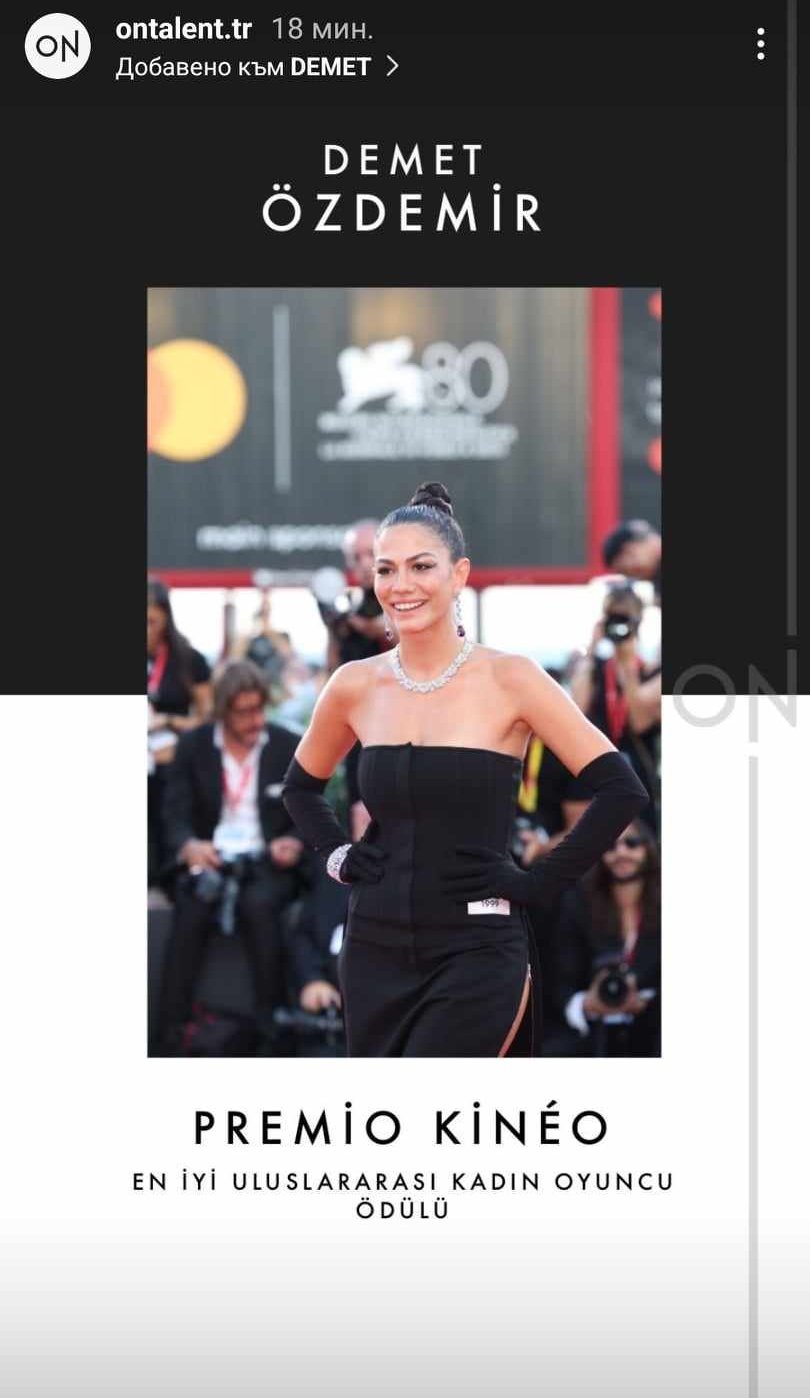The height and width of the screenshot is (1398, 810).
Task: Open the story overflow menu
Action: 760,44
